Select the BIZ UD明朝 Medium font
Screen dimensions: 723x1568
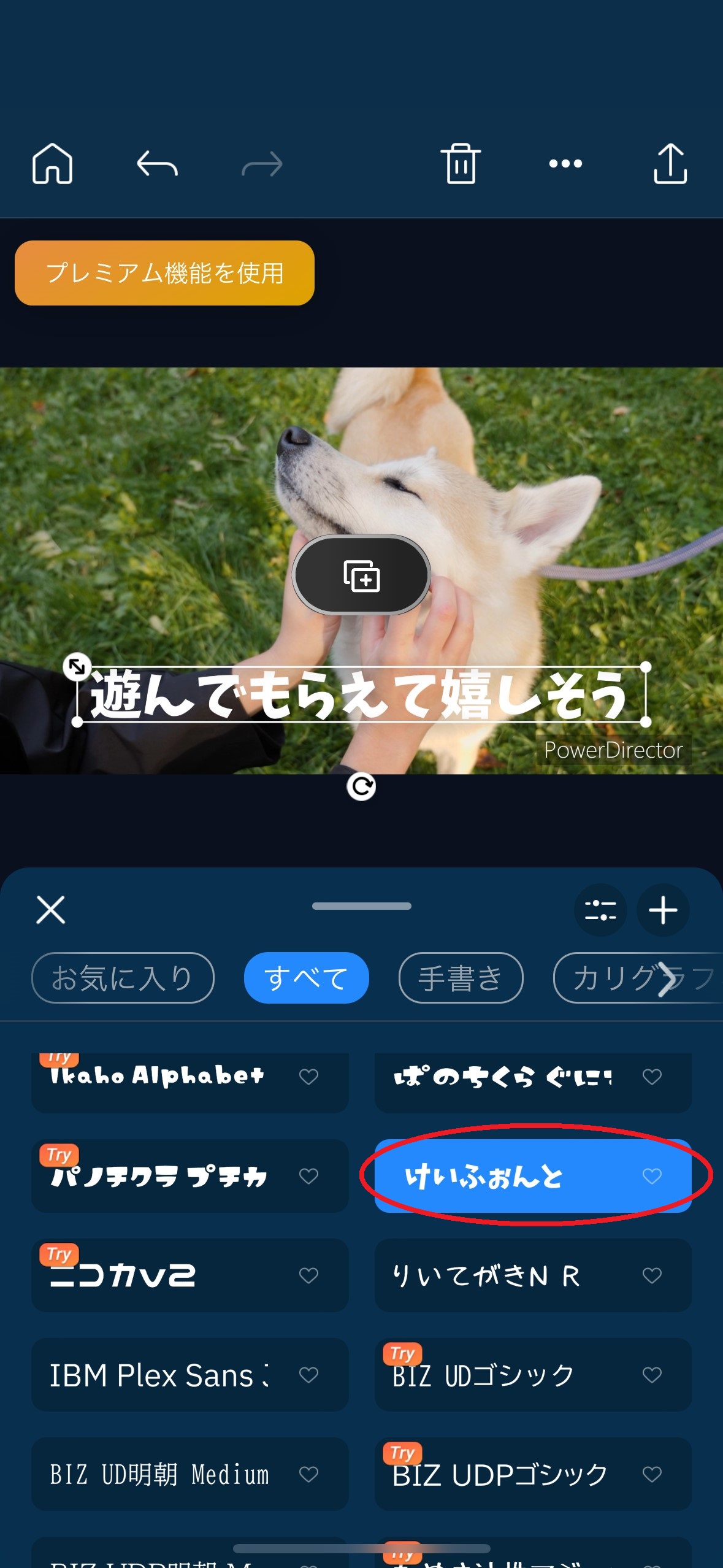click(159, 1474)
